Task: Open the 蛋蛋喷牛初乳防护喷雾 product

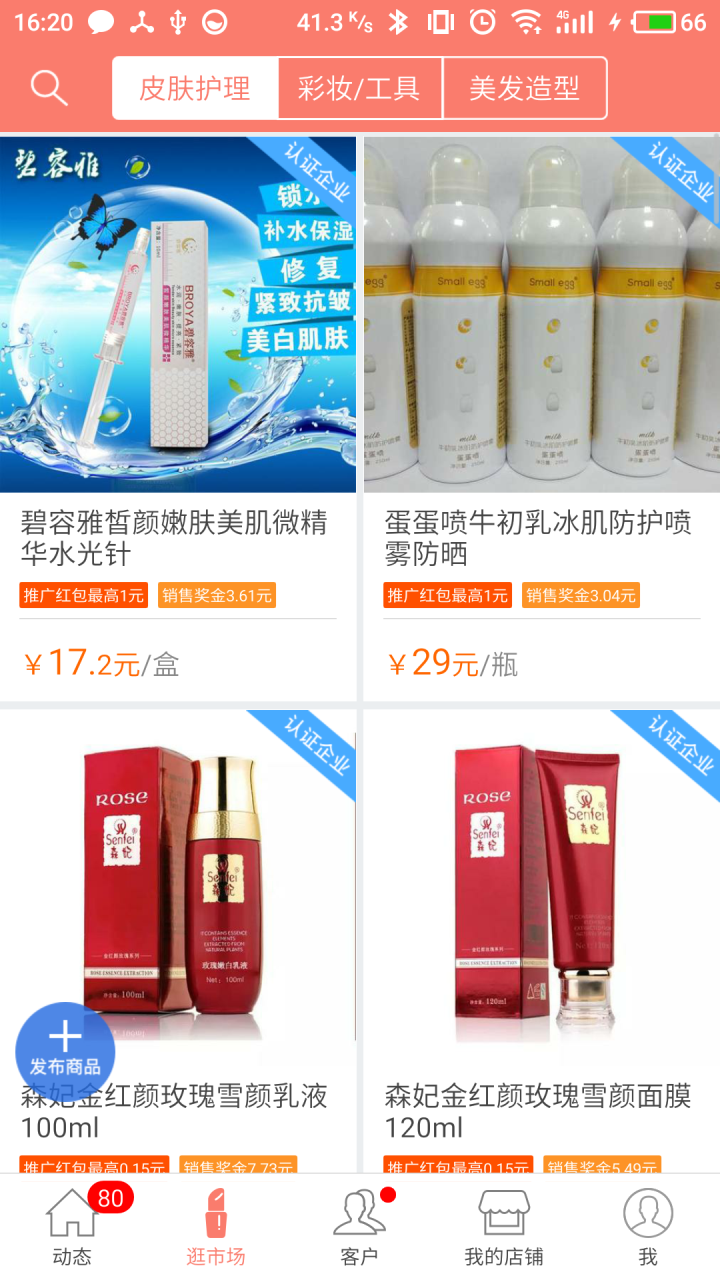Action: click(542, 418)
